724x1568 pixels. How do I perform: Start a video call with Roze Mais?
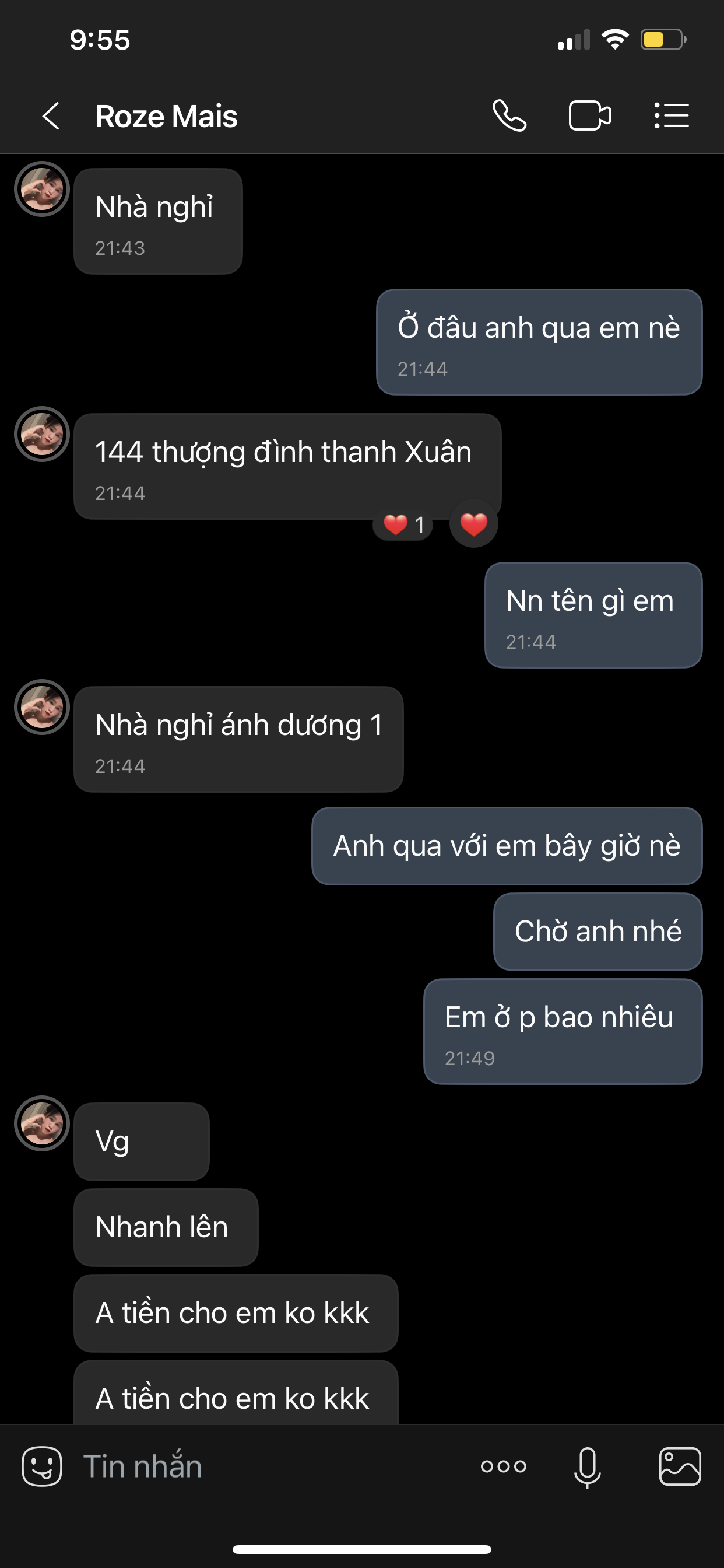coord(589,116)
